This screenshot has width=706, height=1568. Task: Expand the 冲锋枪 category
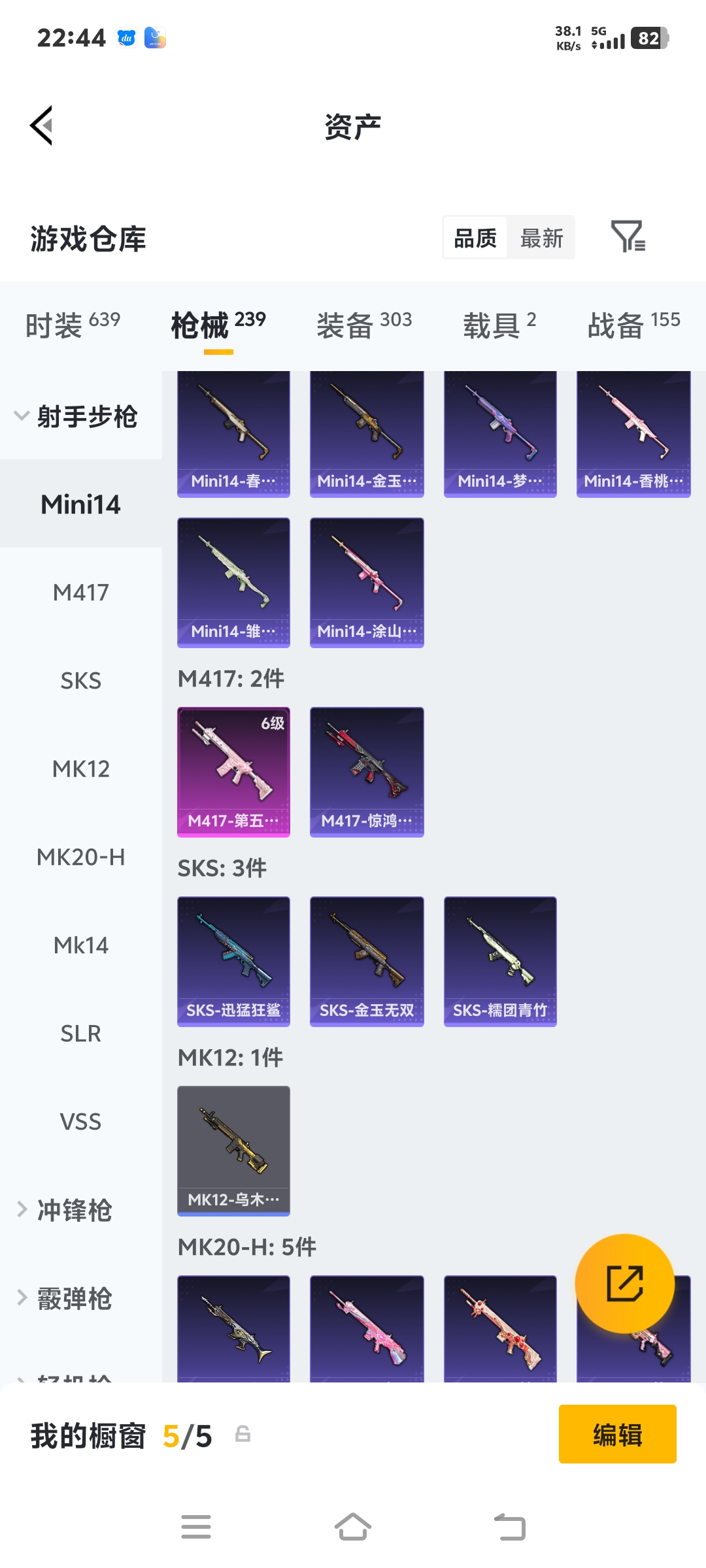72,1210
